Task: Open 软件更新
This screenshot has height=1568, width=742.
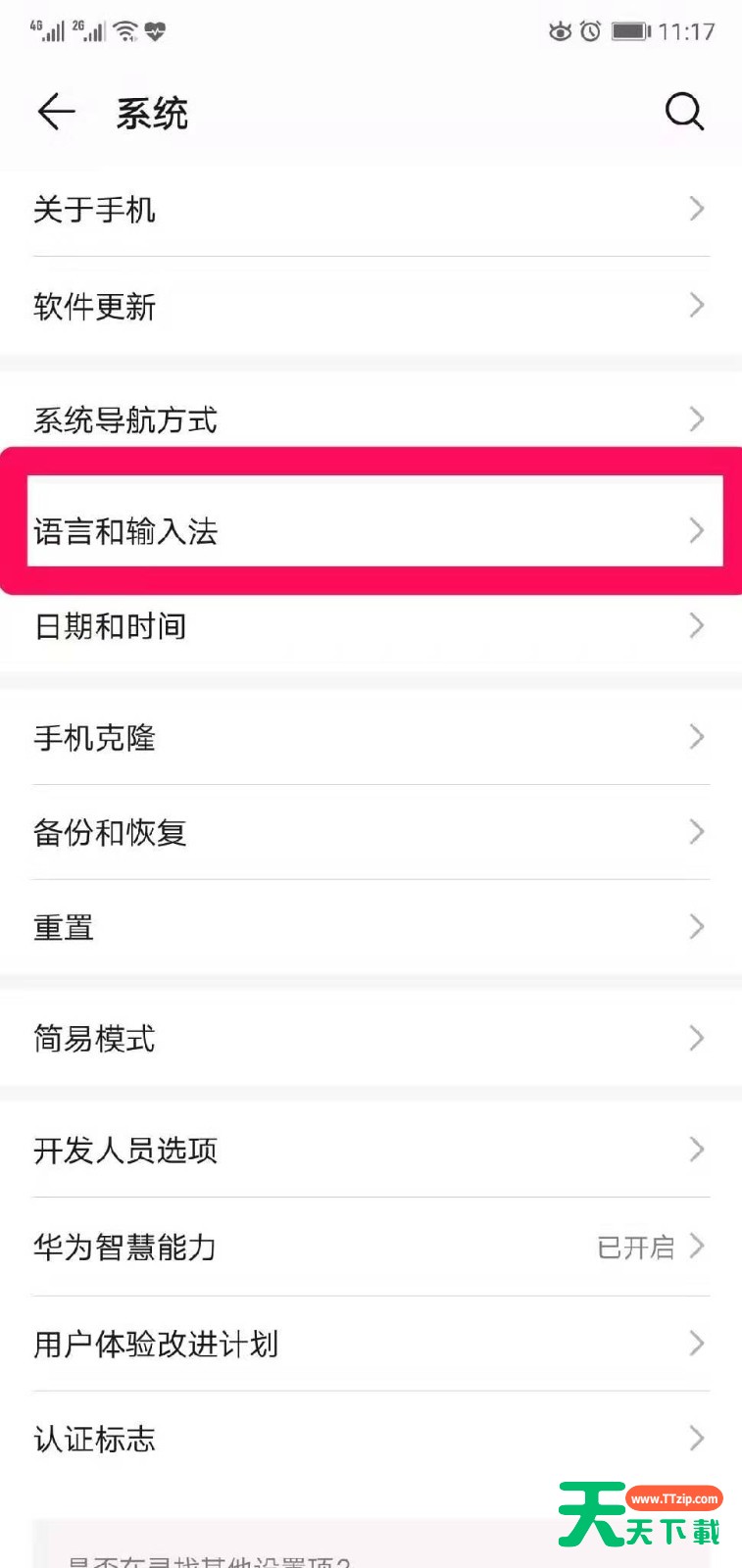Action: point(371,306)
